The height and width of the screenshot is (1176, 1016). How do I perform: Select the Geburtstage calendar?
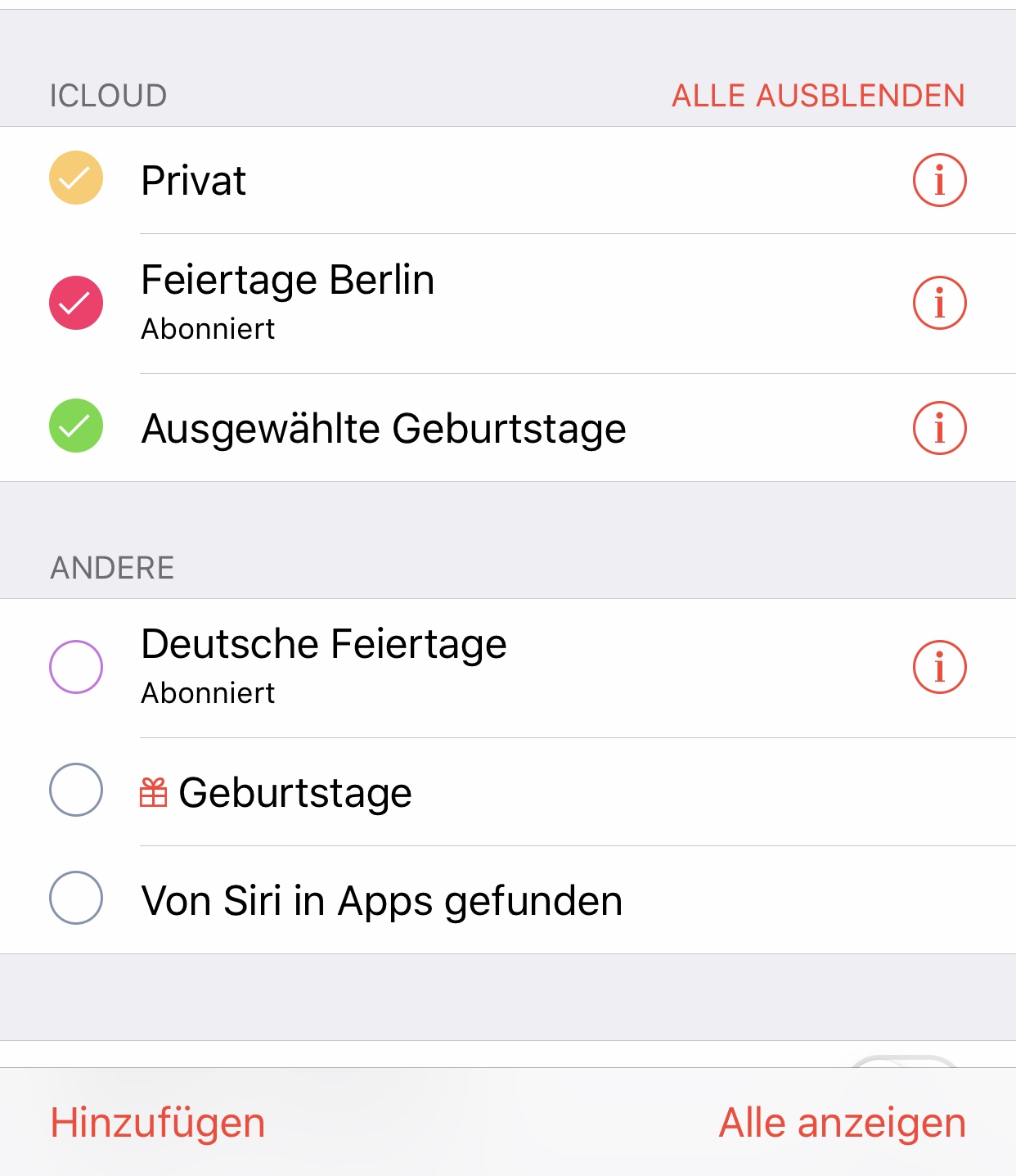(x=76, y=790)
